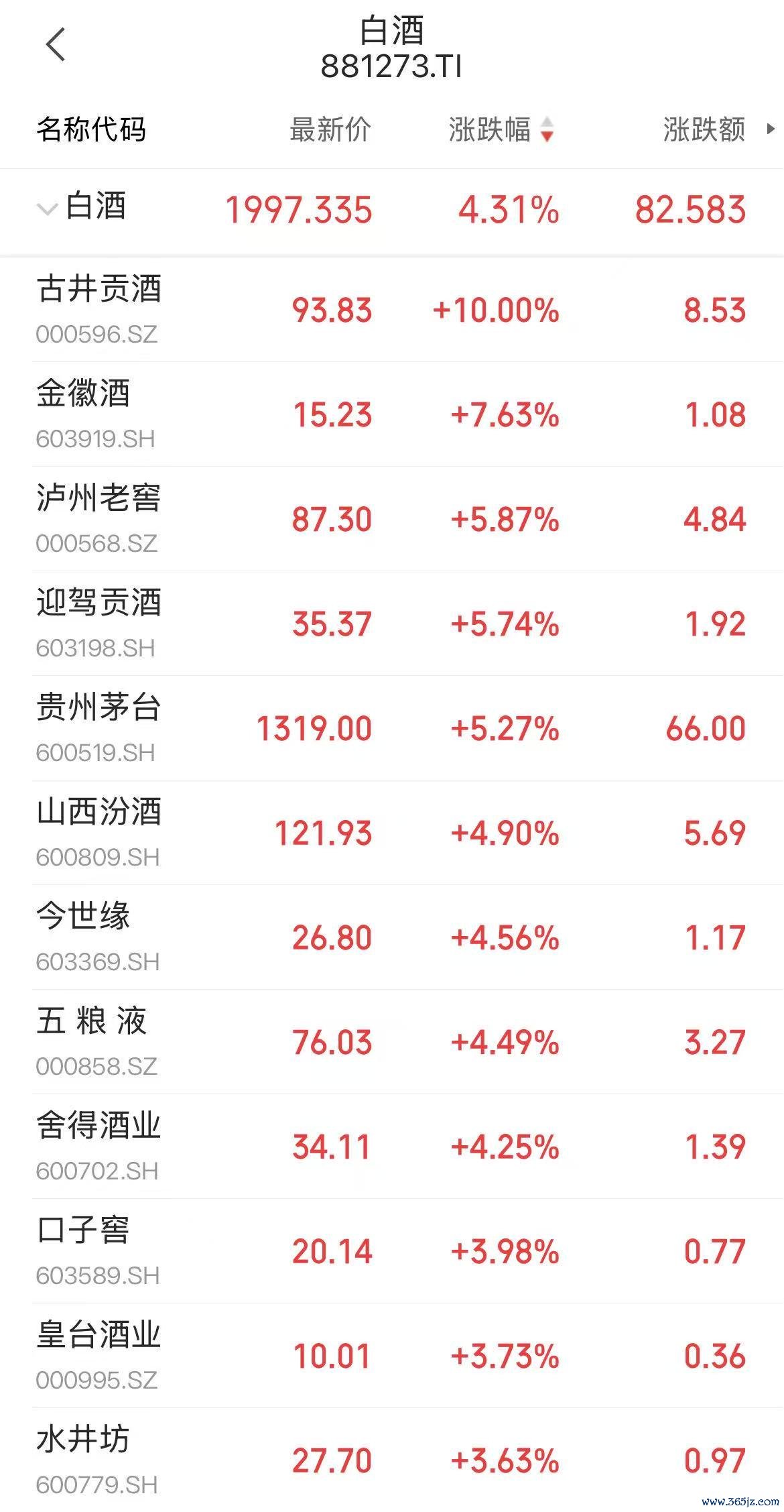The image size is (784, 1512).
Task: Sort list by 涨跌额 column
Action: click(x=704, y=129)
